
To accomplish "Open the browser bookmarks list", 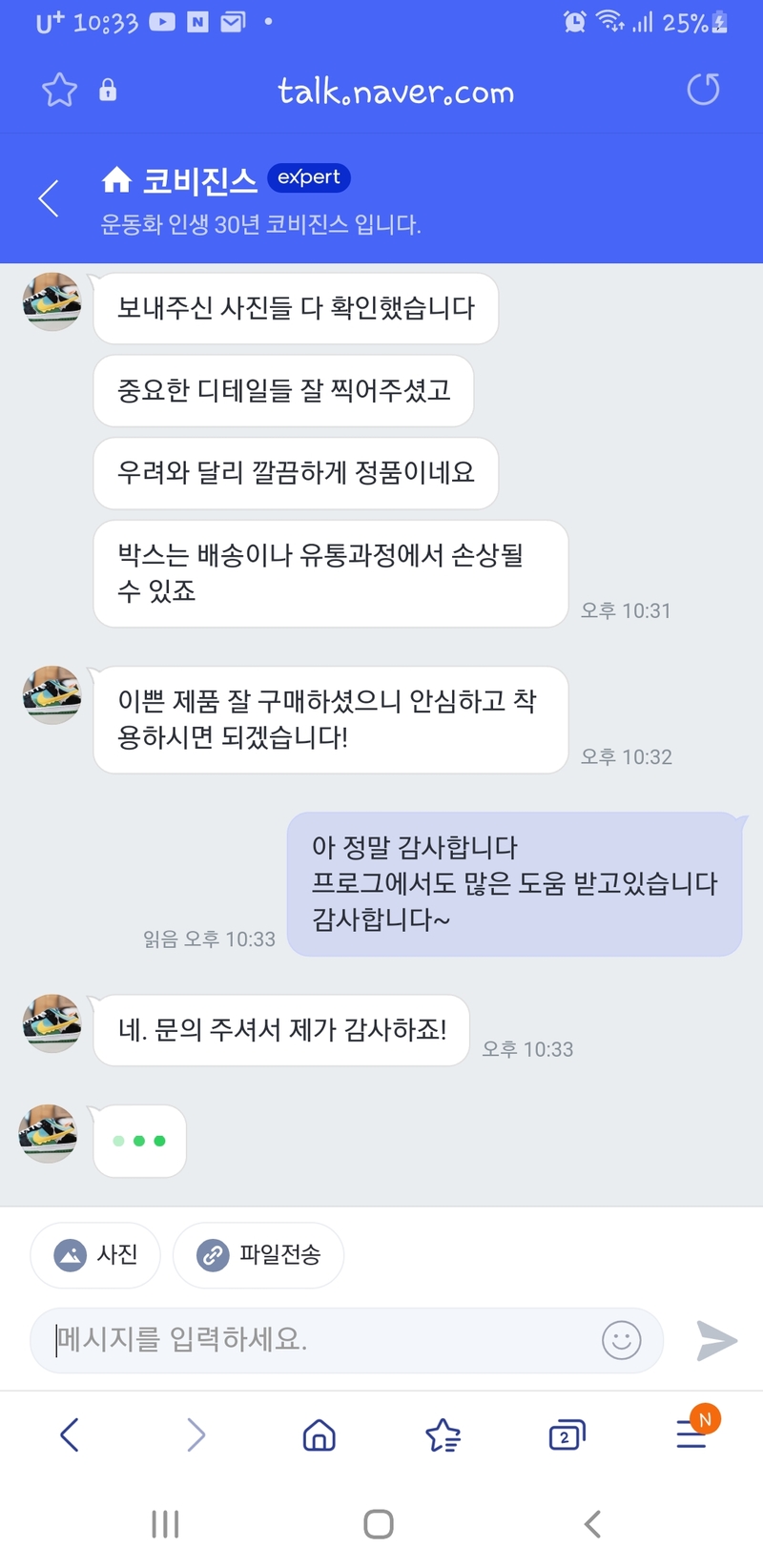I will pos(443,1434).
